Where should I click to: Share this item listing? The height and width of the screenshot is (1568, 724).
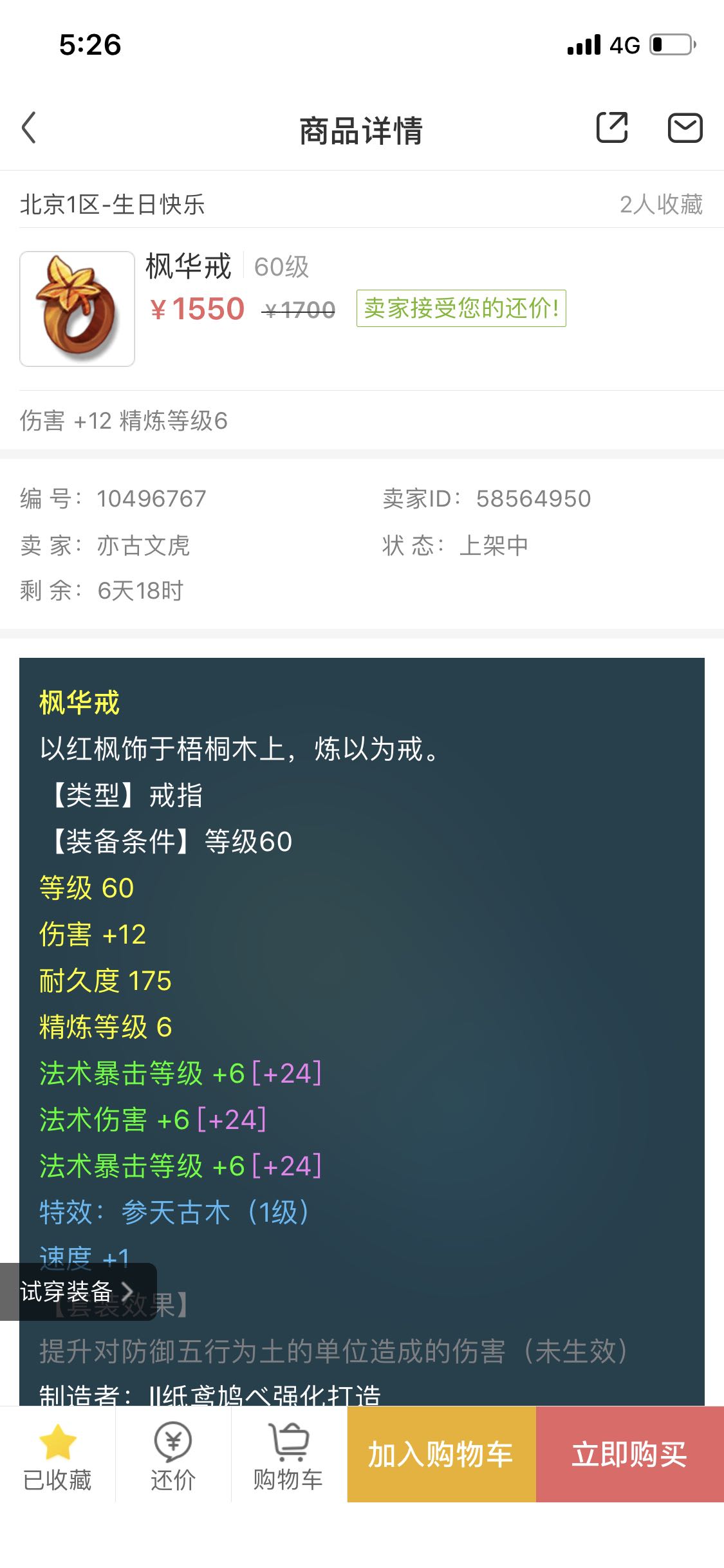click(612, 127)
